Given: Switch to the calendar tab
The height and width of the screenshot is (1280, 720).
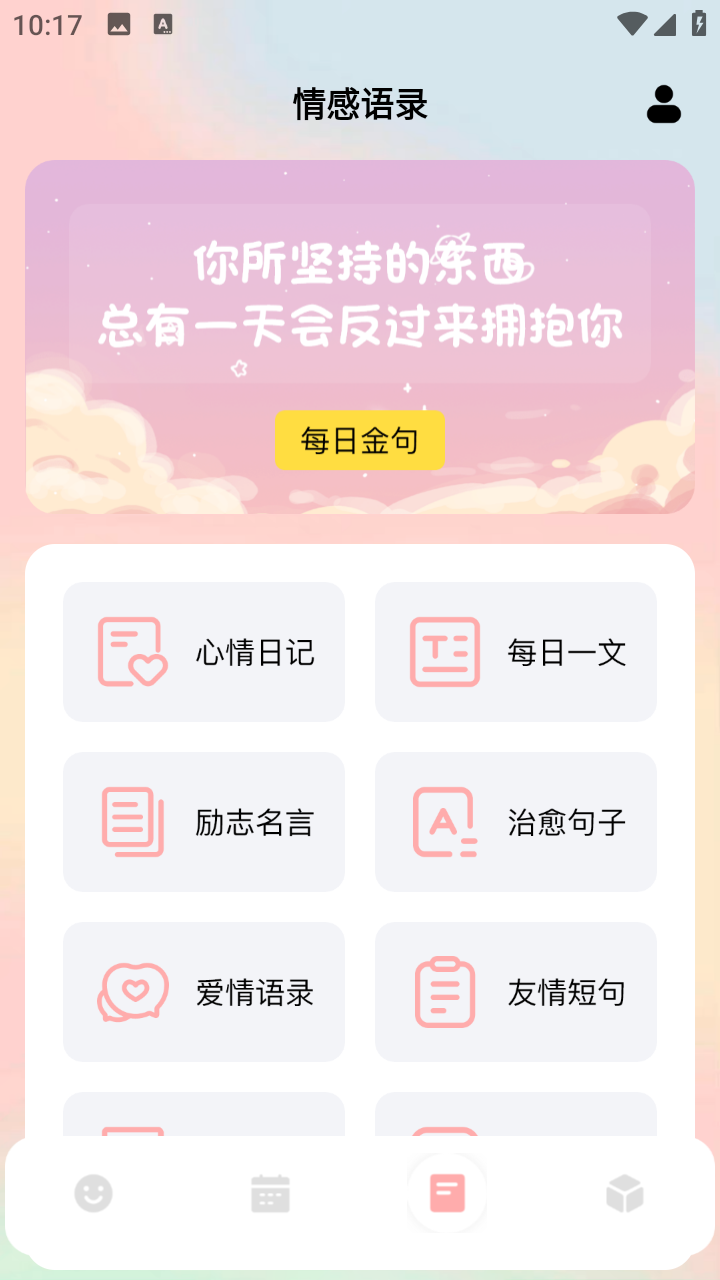Looking at the screenshot, I should (x=270, y=1193).
